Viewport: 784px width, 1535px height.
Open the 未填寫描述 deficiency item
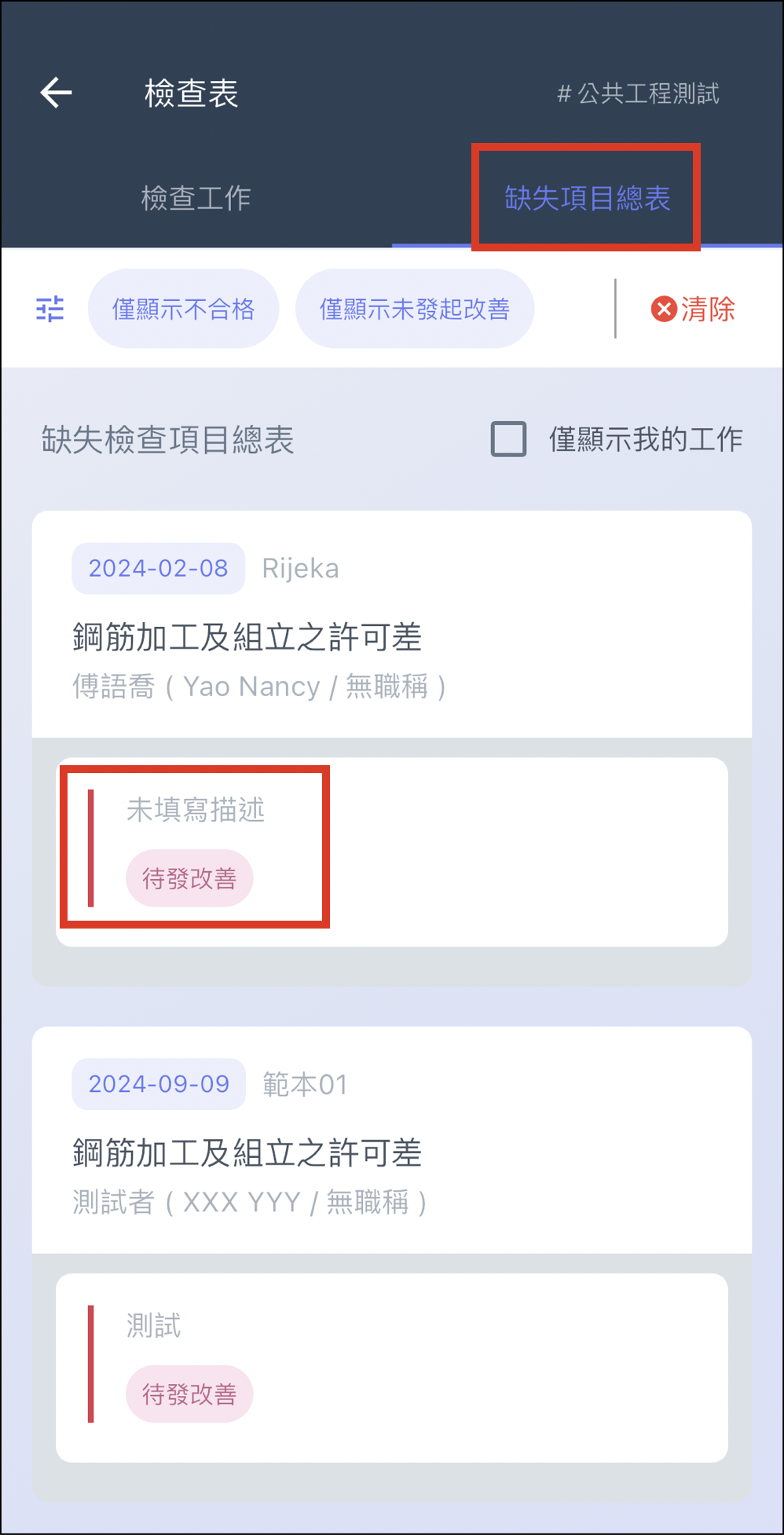coord(391,852)
